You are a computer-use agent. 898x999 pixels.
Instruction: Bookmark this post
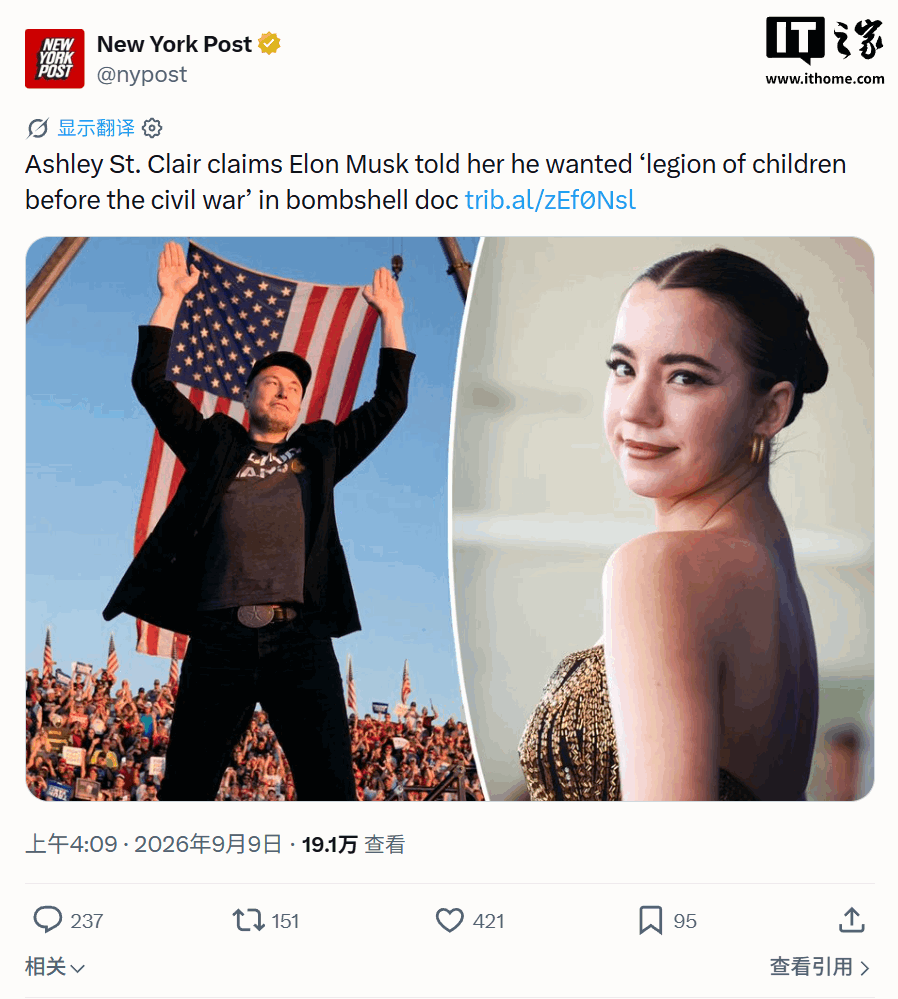[651, 921]
